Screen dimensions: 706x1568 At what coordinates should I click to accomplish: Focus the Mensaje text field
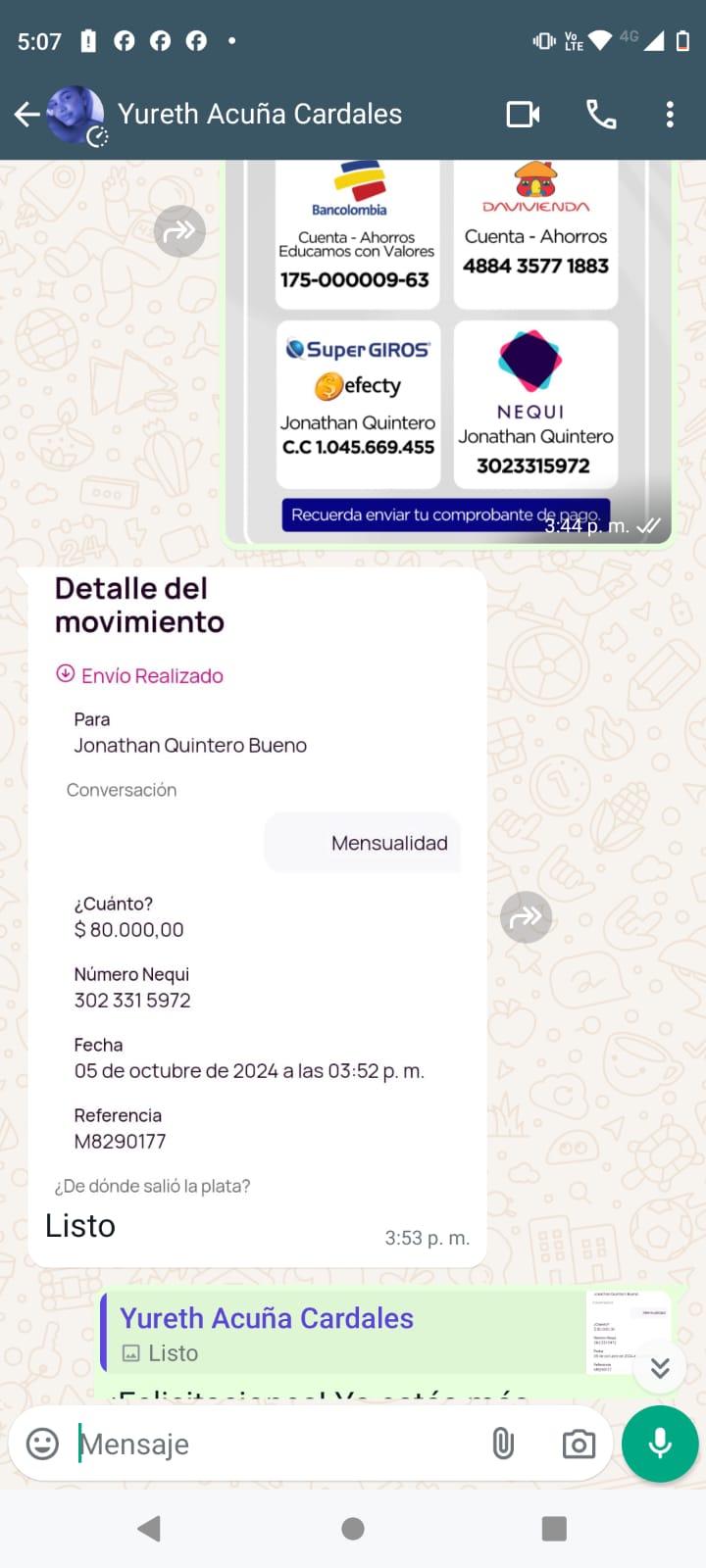pos(275,1444)
